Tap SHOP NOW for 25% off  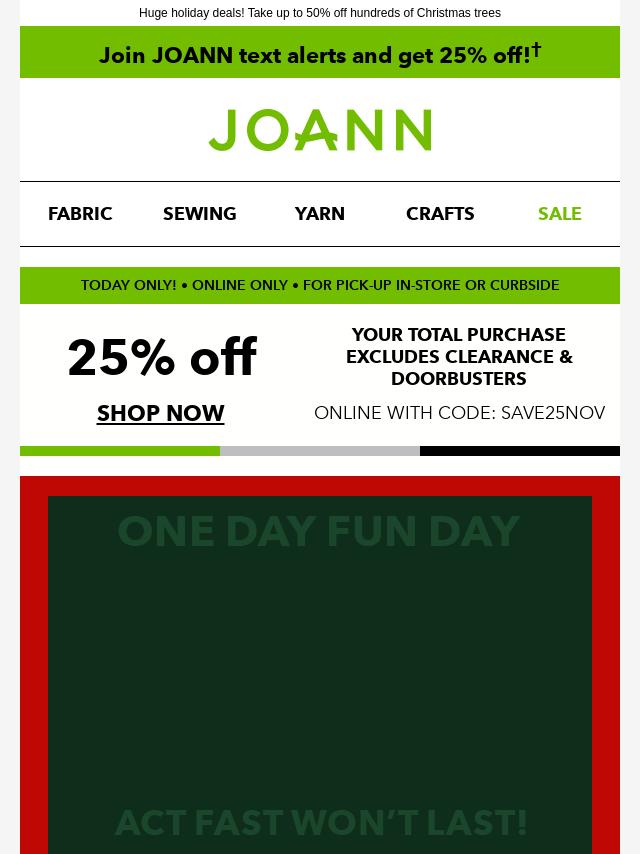pos(160,413)
